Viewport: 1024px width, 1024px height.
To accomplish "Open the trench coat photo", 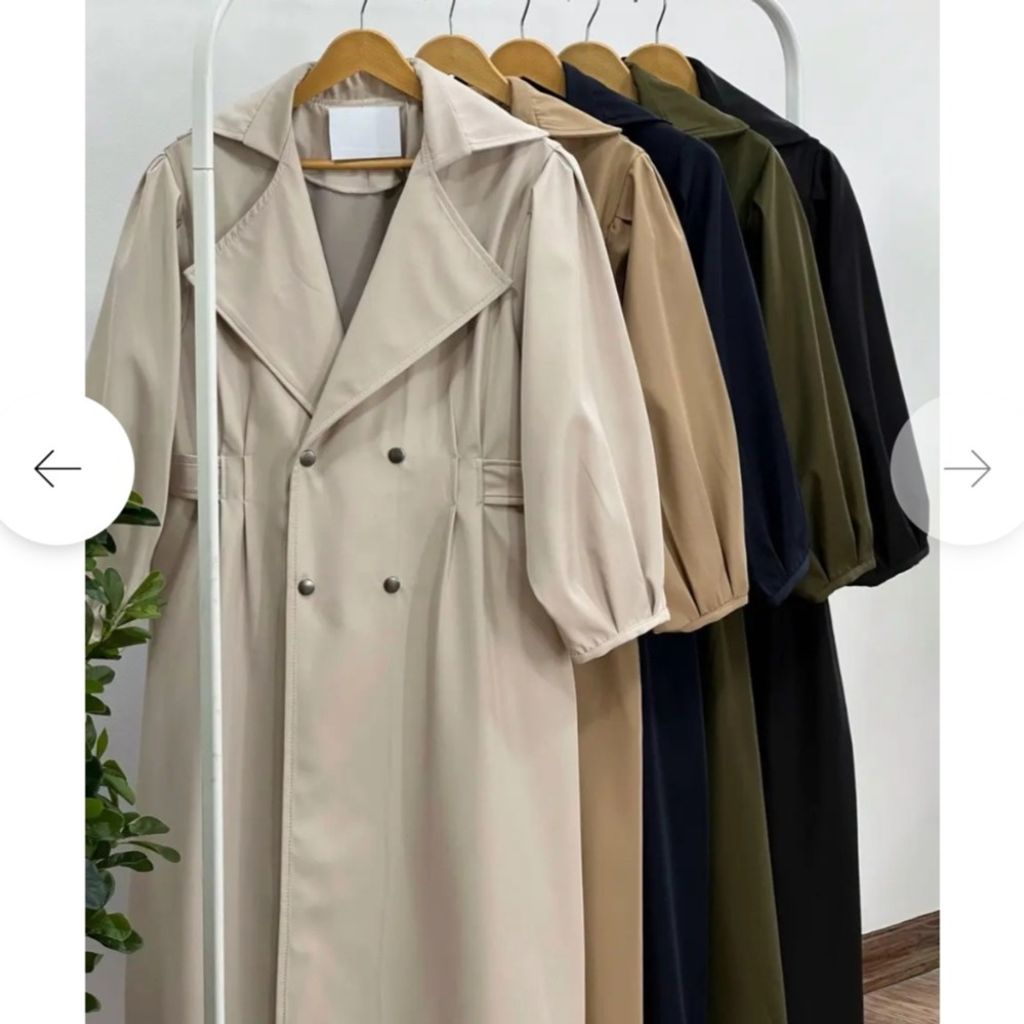I will click(x=512, y=600).
